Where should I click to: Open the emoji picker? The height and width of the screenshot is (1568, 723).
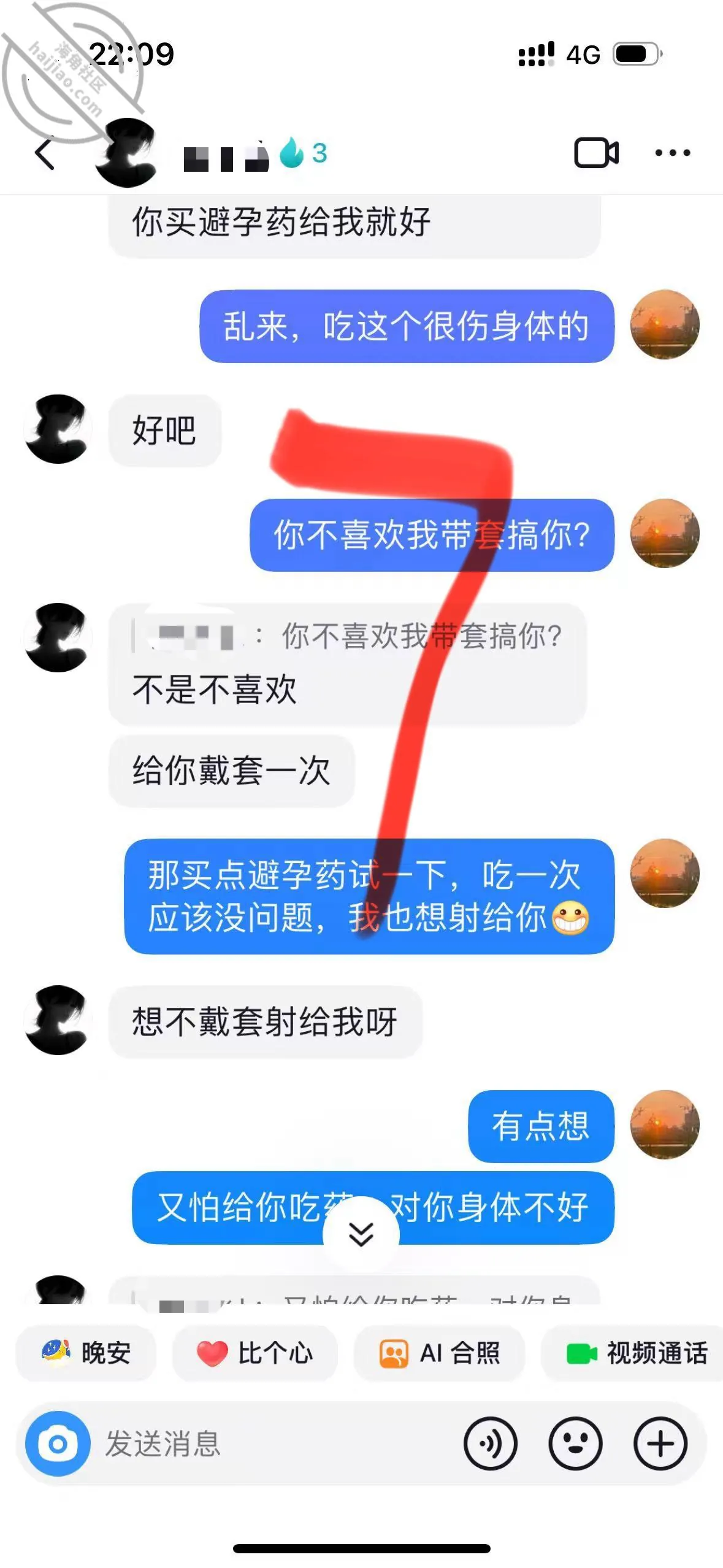pos(575,1443)
